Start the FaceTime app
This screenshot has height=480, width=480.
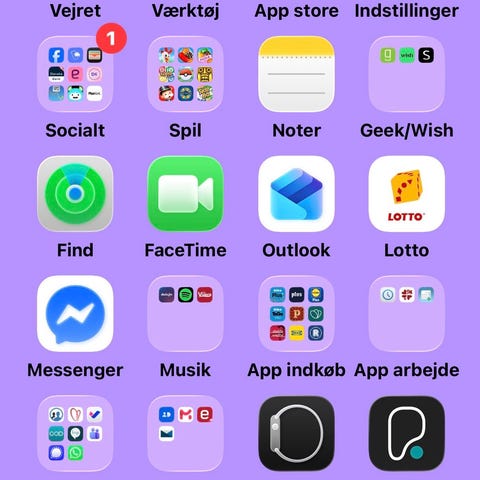coord(185,194)
